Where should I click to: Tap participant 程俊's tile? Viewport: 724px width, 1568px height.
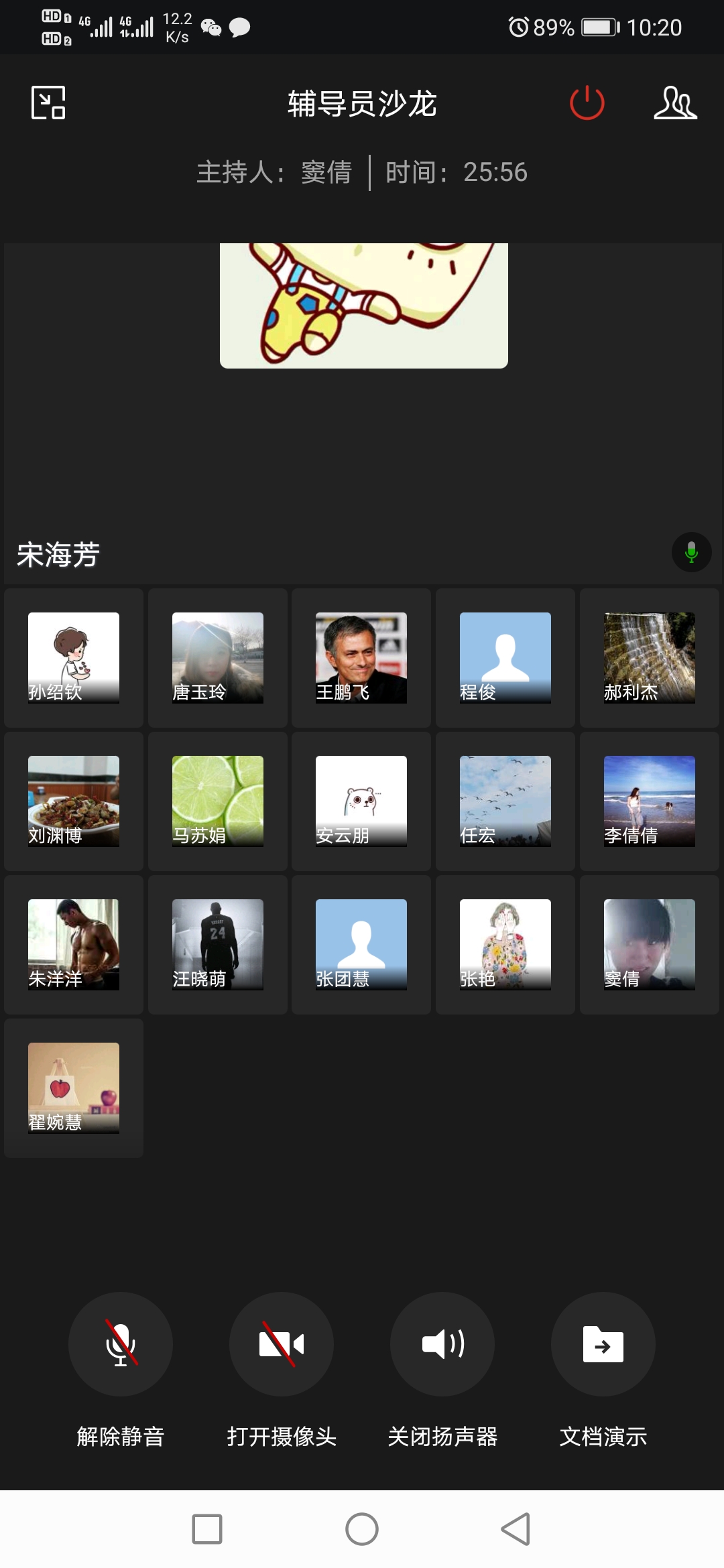click(505, 657)
